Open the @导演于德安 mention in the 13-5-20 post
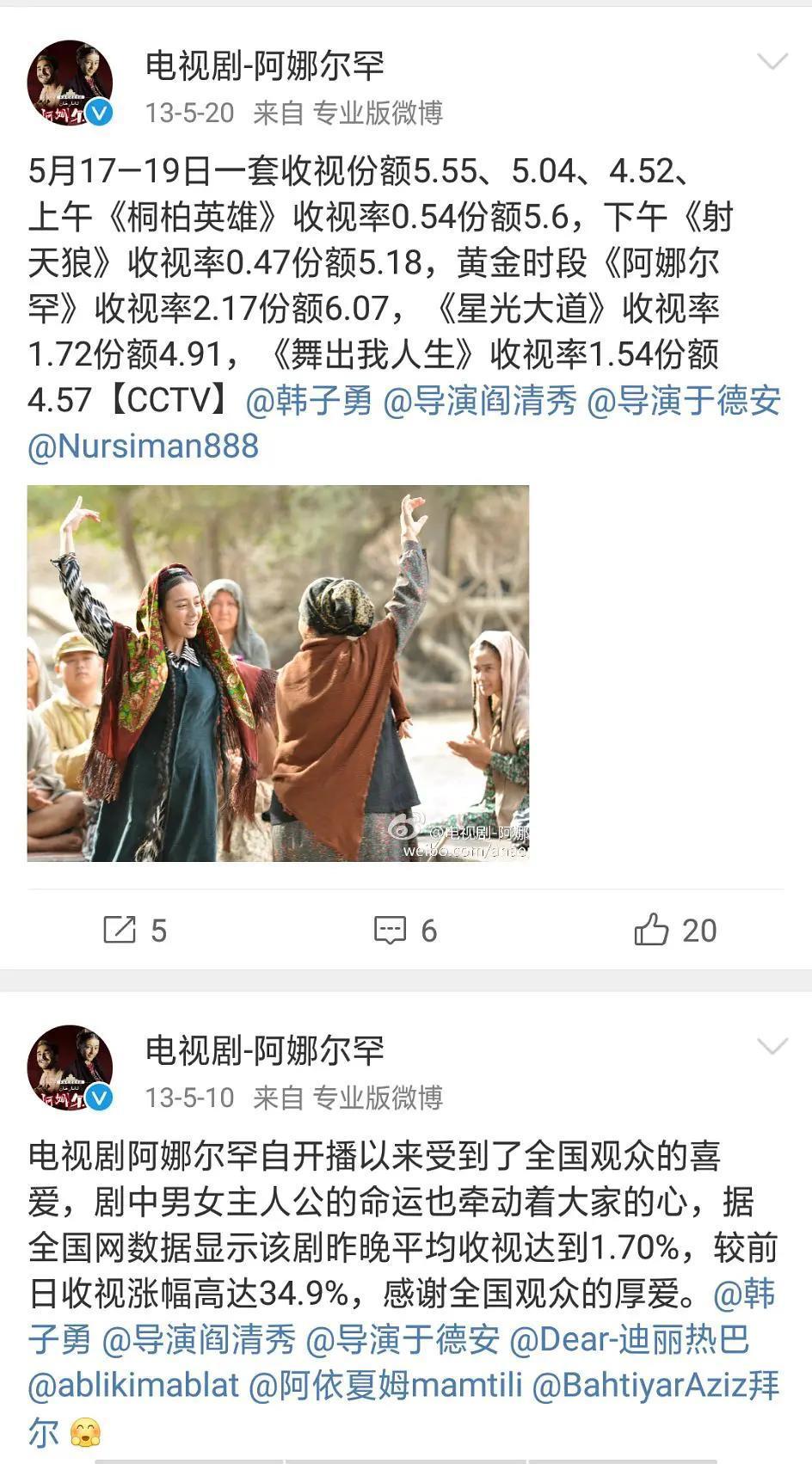 click(684, 401)
